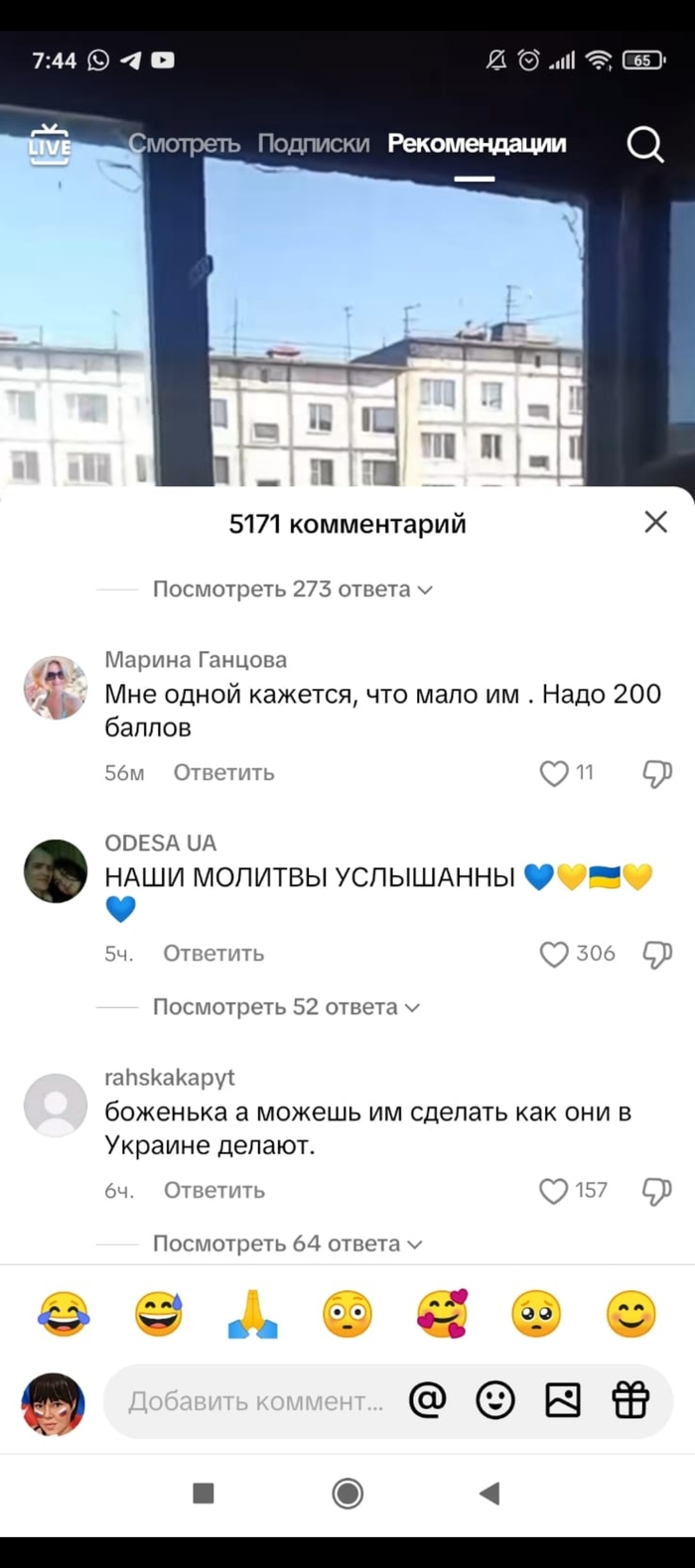Image resolution: width=695 pixels, height=1568 pixels.
Task: Reply to Марина Ганцова's comment
Action: pyautogui.click(x=223, y=773)
